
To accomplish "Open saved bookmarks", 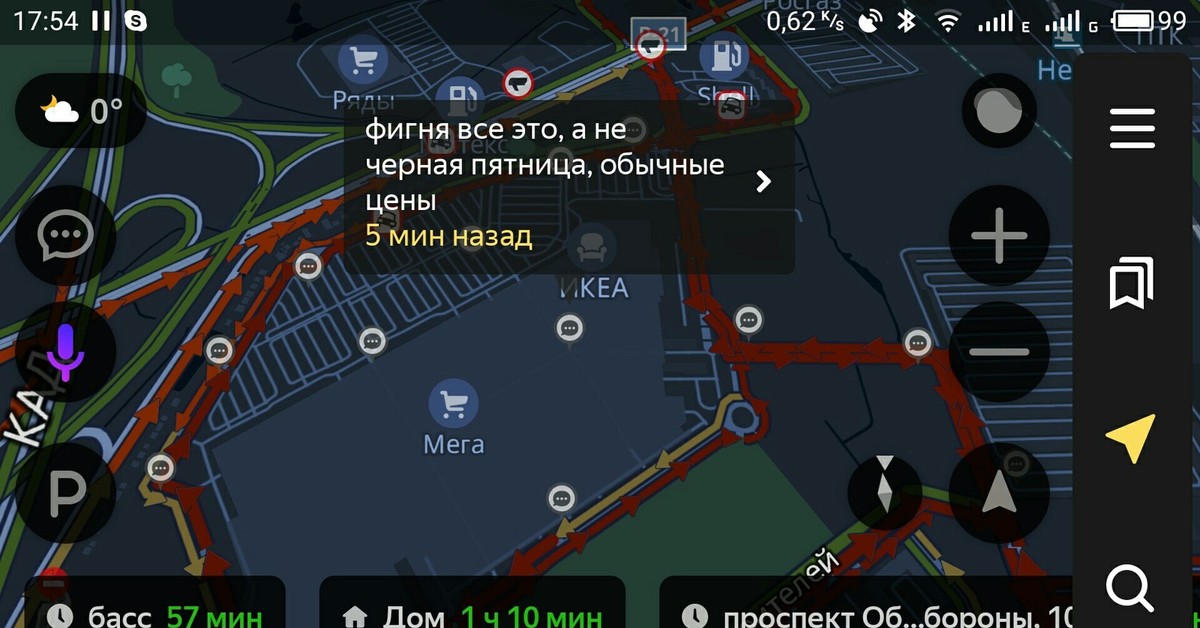I will (1132, 283).
